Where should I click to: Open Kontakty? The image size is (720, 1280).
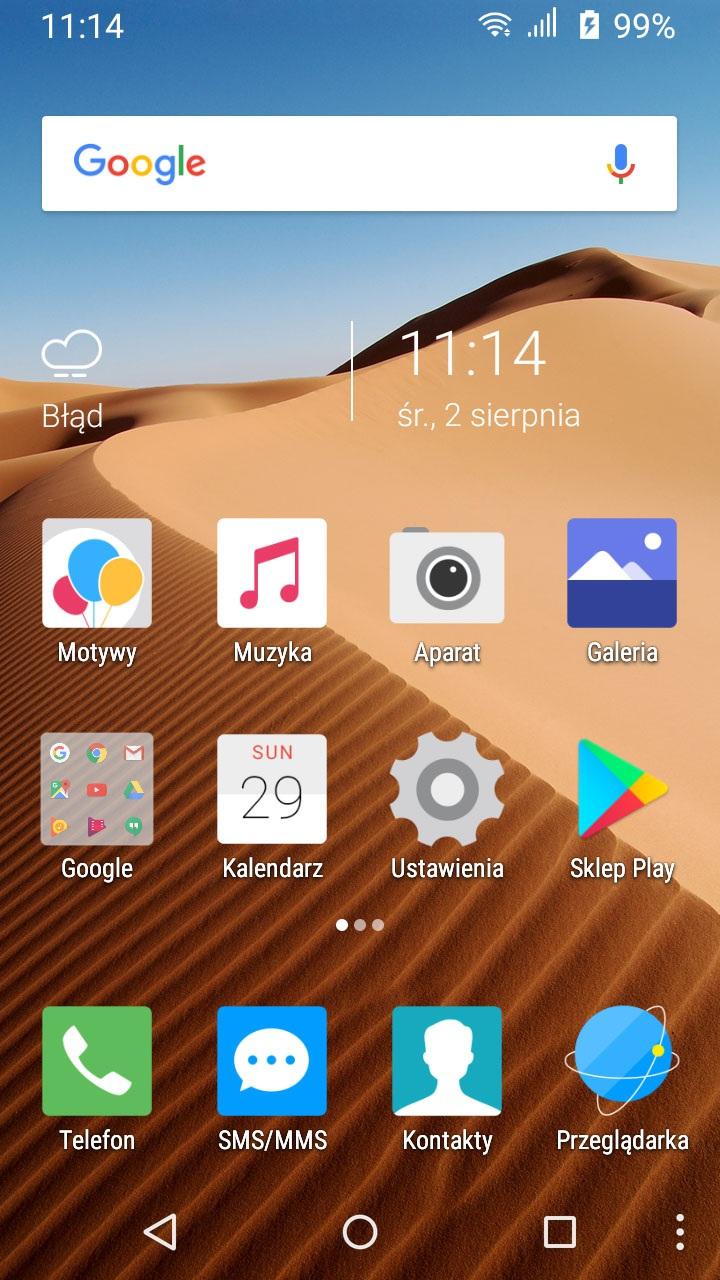pyautogui.click(x=447, y=1061)
